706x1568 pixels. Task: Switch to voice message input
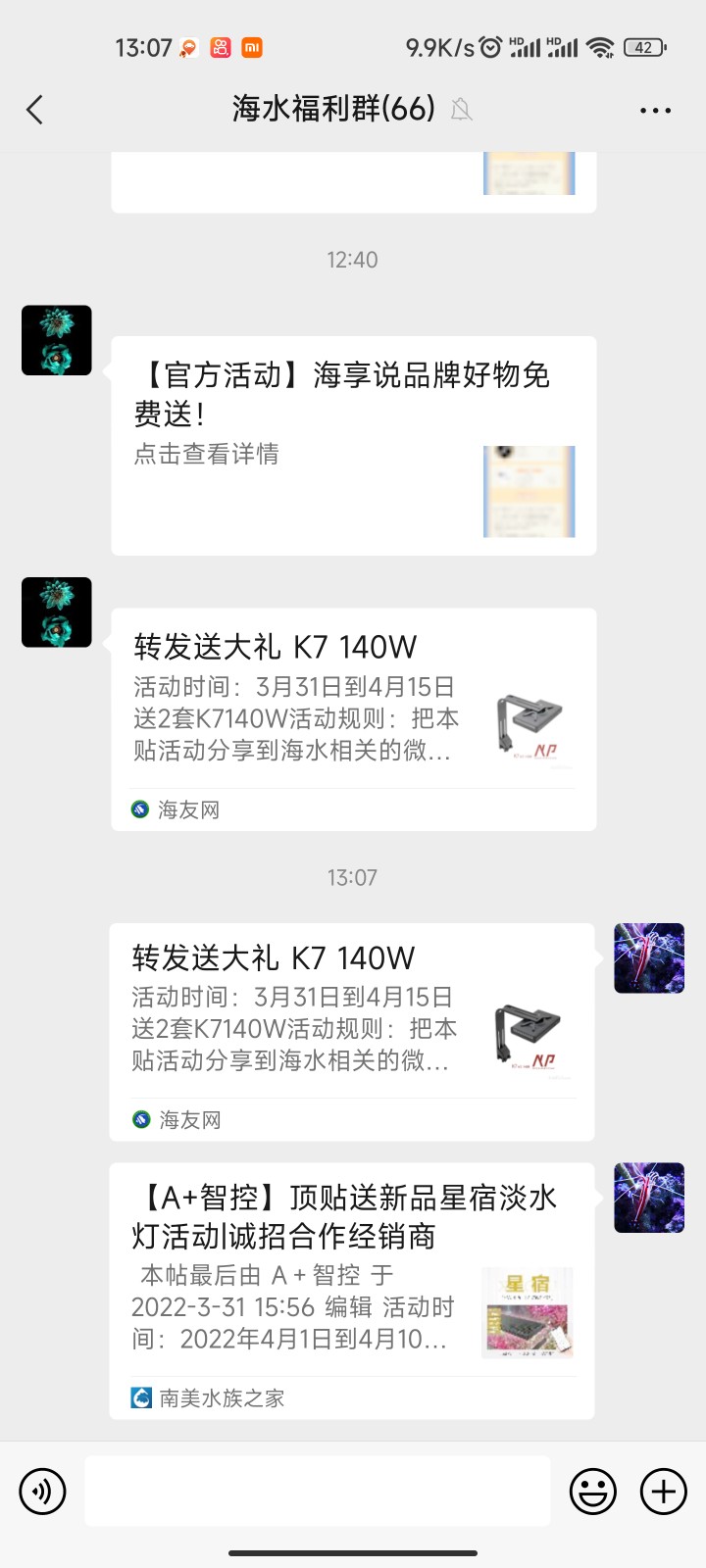[x=42, y=1492]
